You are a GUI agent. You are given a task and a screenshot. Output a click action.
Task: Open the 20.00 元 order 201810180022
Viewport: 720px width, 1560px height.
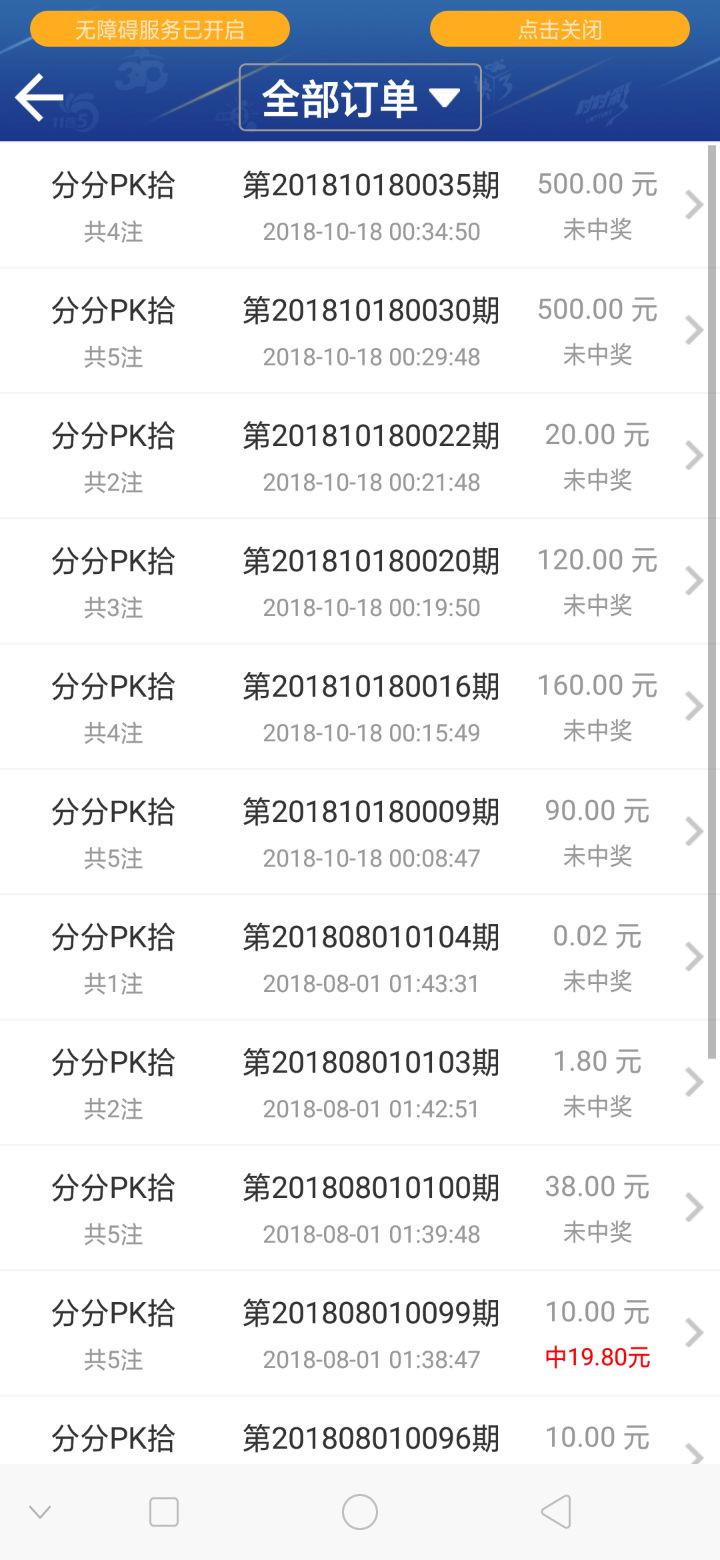click(x=360, y=456)
